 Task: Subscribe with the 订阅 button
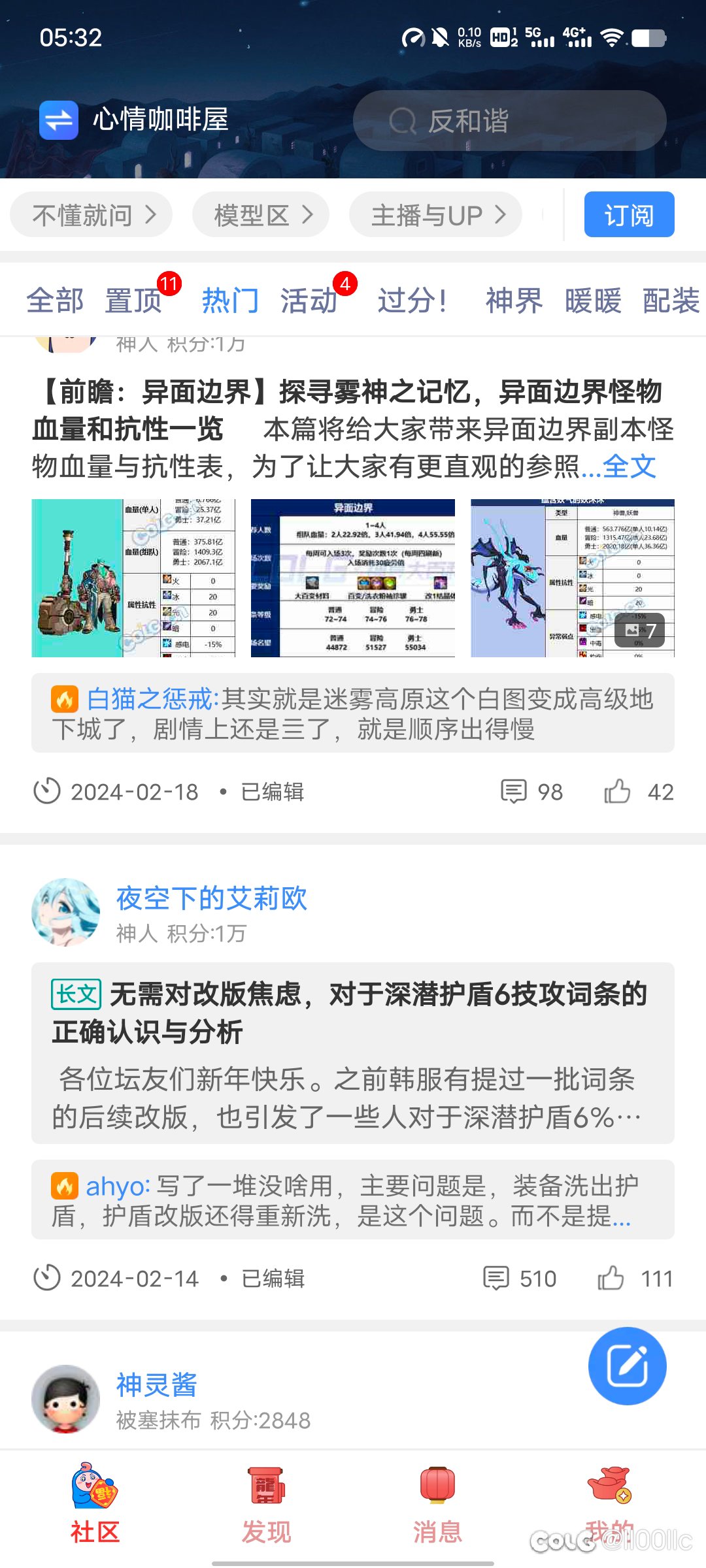[629, 214]
